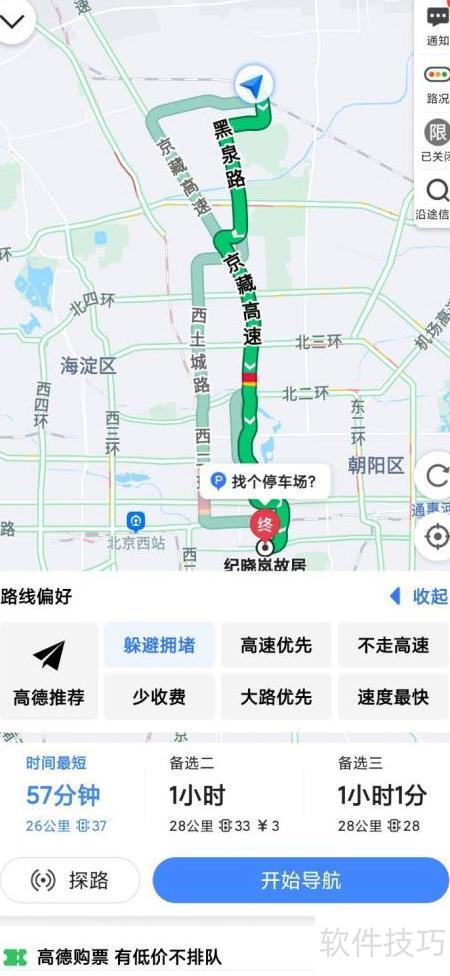Search along the route (沿途)
The height and width of the screenshot is (976, 450).
click(x=436, y=198)
